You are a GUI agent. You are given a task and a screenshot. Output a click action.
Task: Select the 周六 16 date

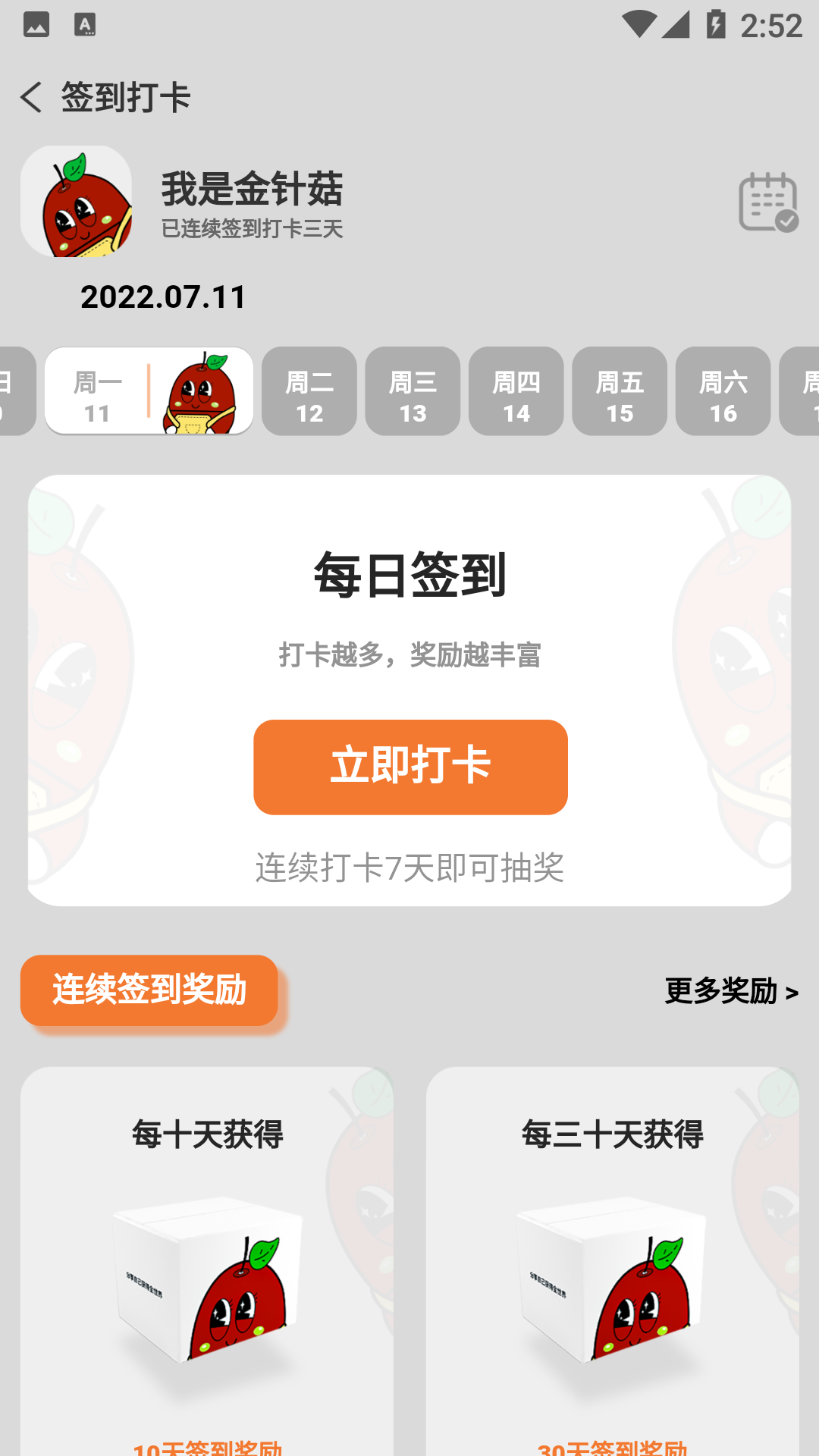723,391
